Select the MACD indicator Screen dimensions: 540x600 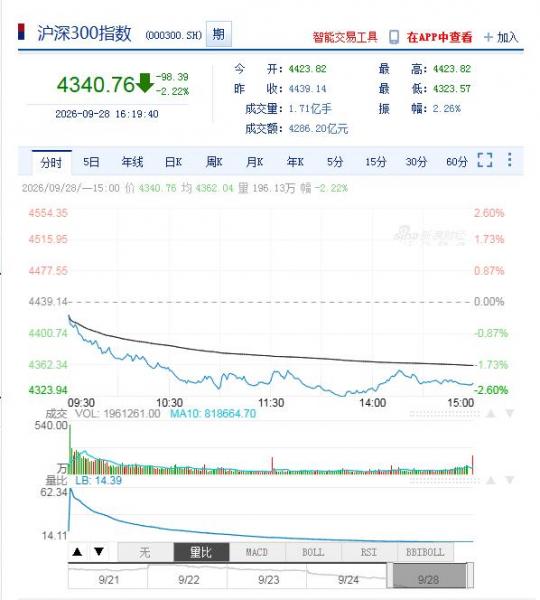pos(257,552)
